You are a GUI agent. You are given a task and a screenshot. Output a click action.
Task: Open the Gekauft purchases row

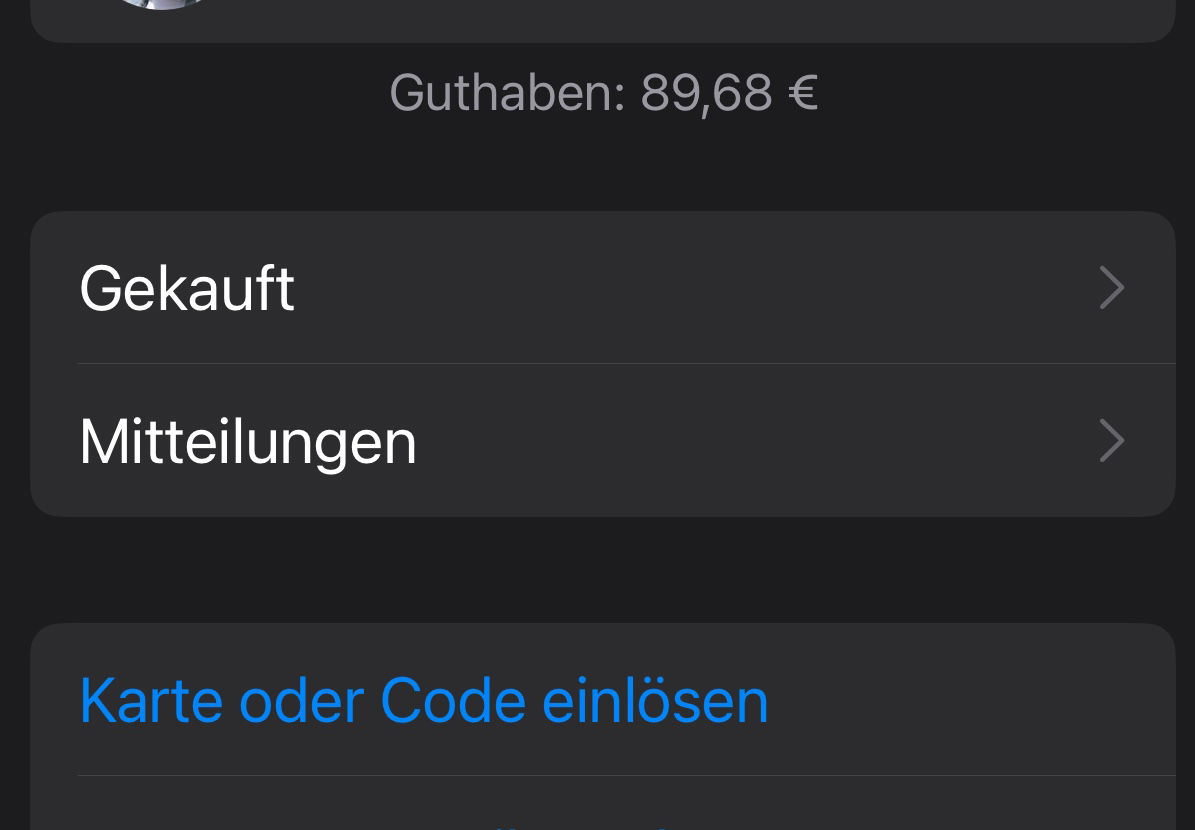pyautogui.click(x=600, y=288)
